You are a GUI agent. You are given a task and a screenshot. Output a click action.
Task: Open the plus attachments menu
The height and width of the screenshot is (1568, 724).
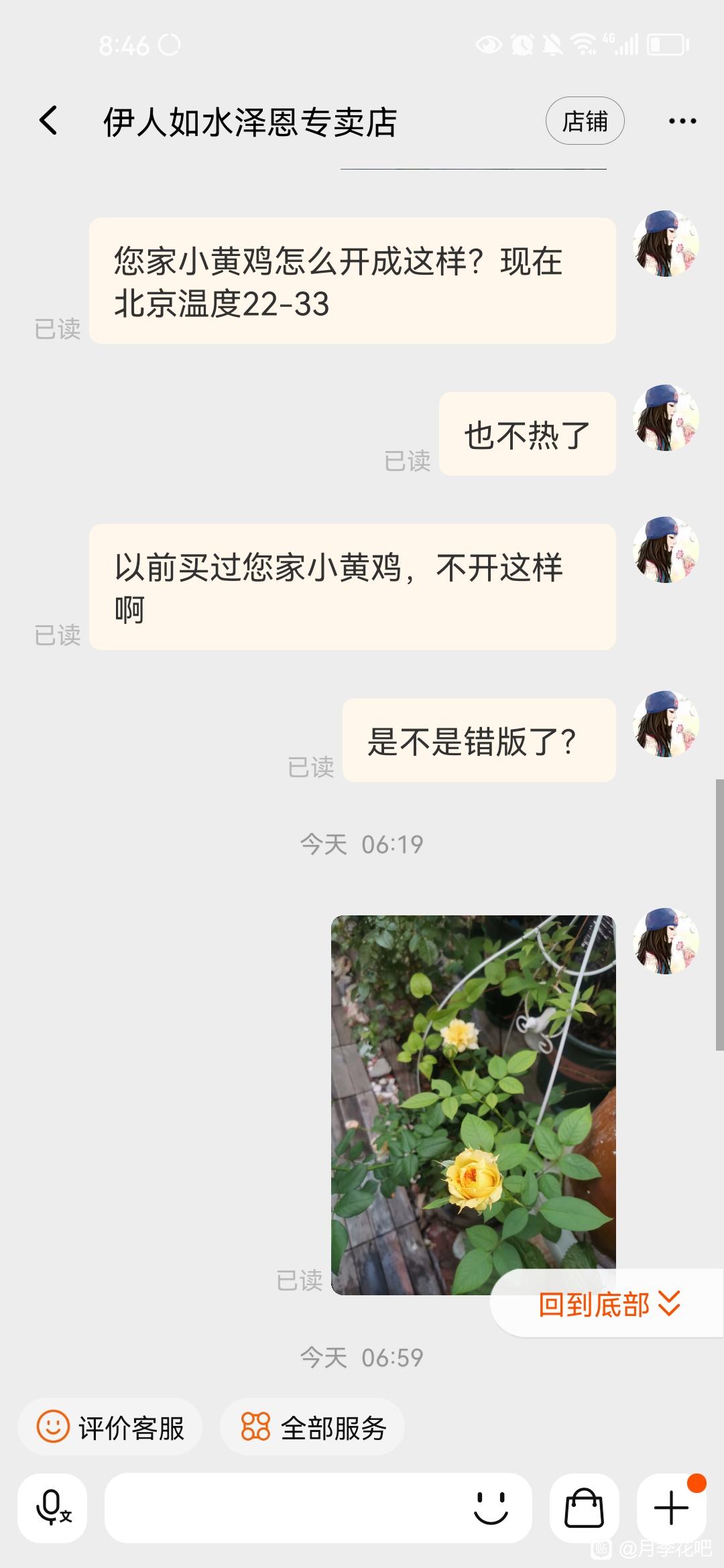pyautogui.click(x=671, y=1508)
